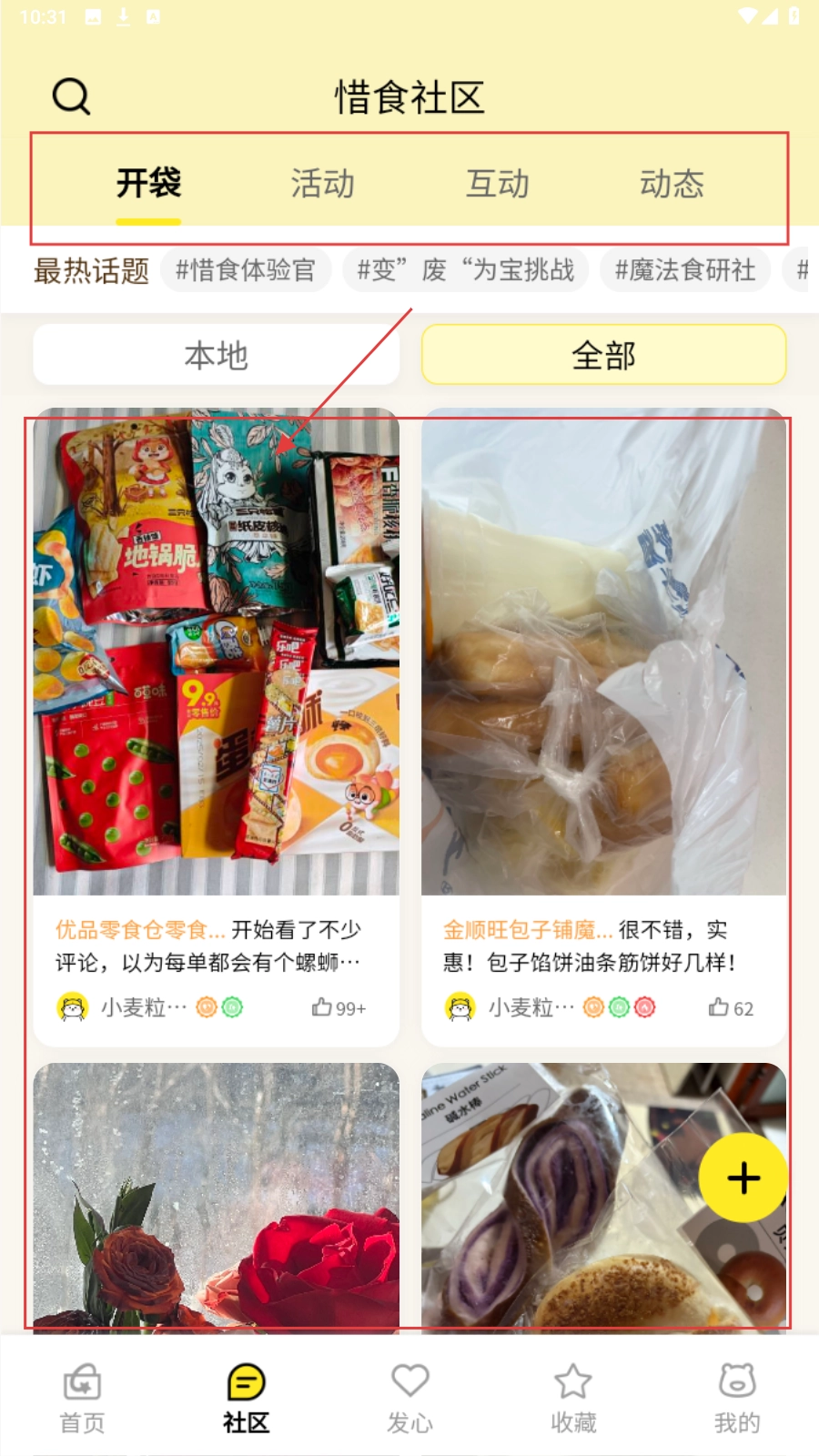Image resolution: width=819 pixels, height=1456 pixels.
Task: Switch to the 活动 tab
Action: [322, 184]
